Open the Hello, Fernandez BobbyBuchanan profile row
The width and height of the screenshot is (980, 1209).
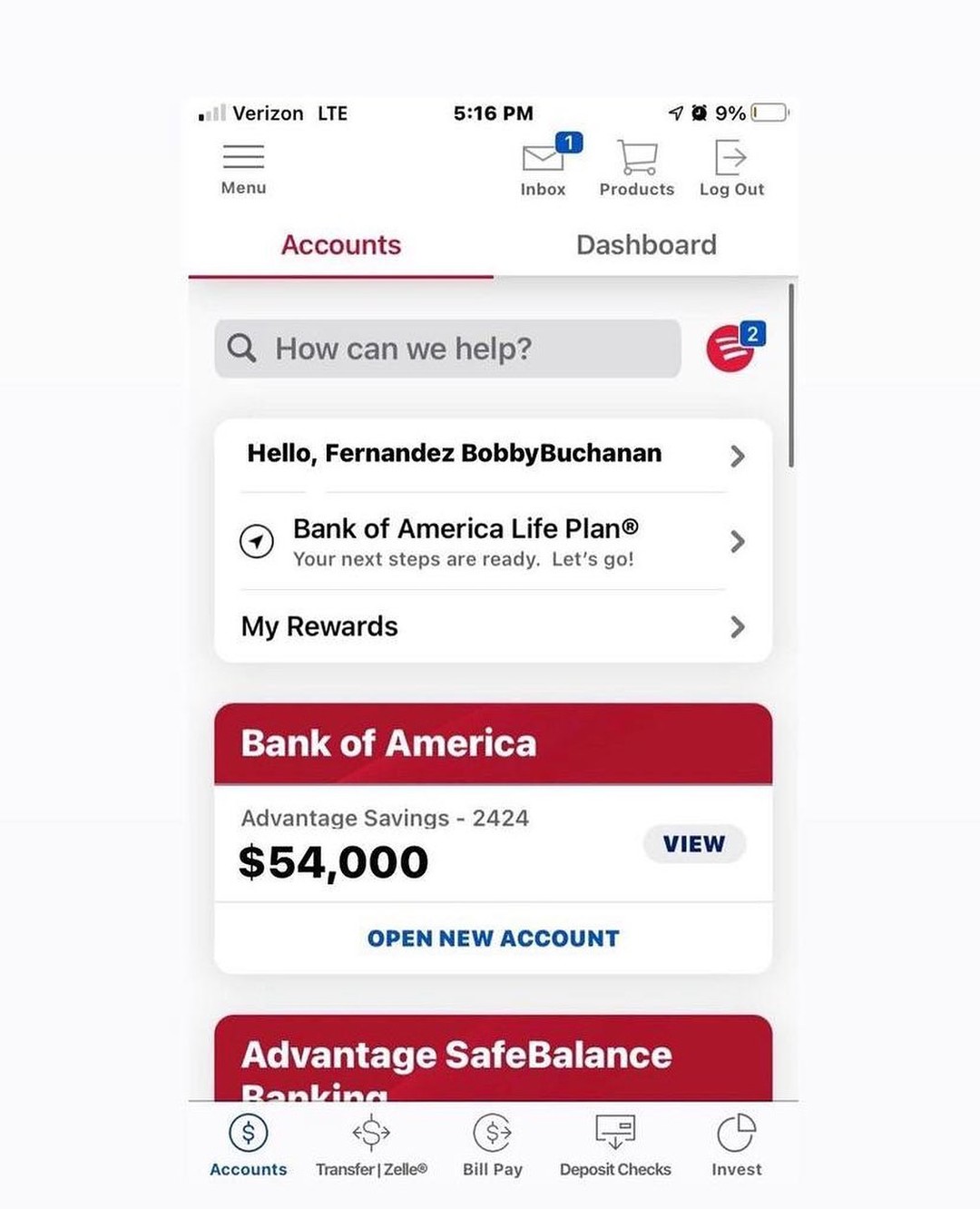point(494,454)
